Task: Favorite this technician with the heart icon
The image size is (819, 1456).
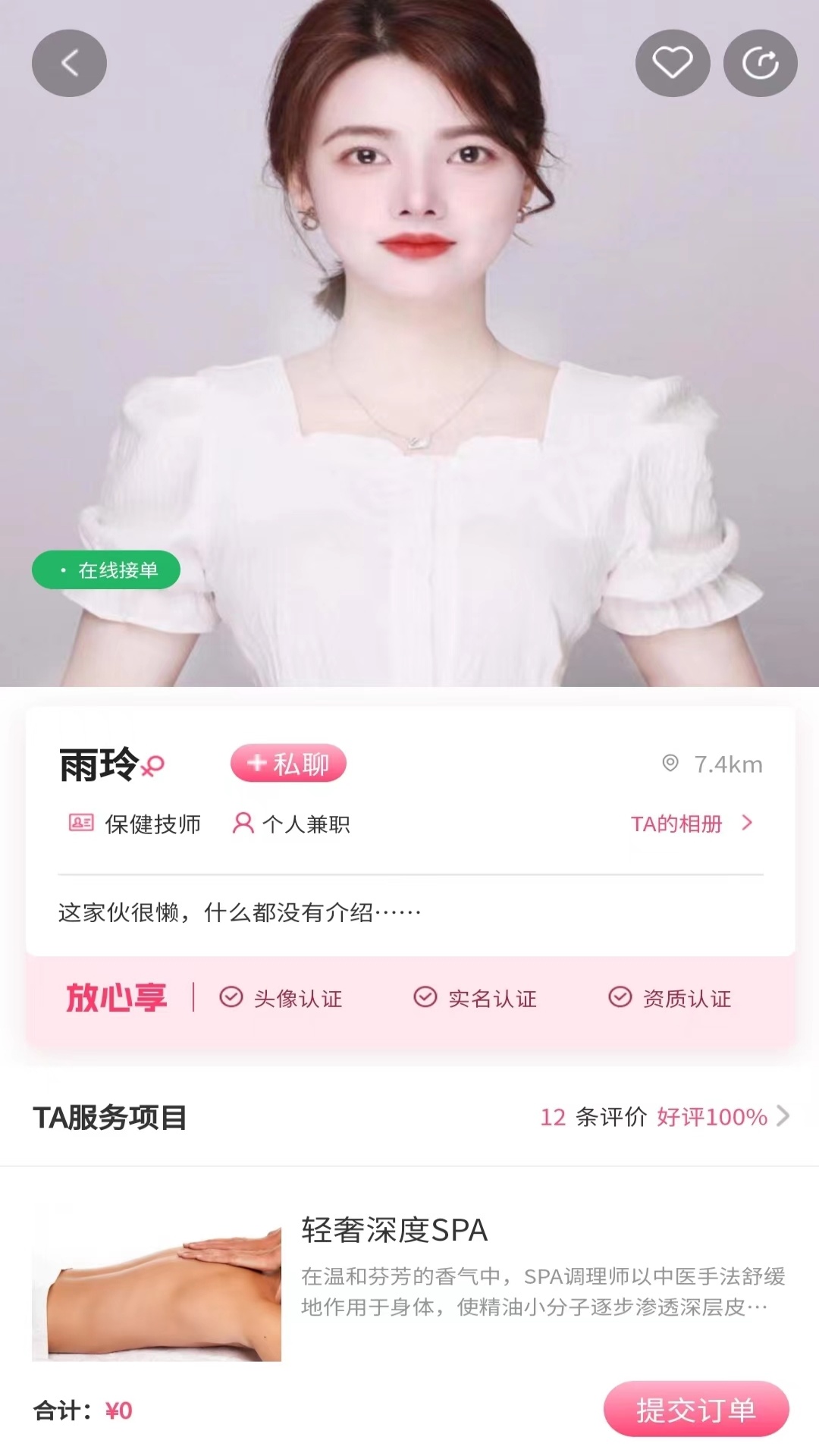Action: pyautogui.click(x=672, y=64)
